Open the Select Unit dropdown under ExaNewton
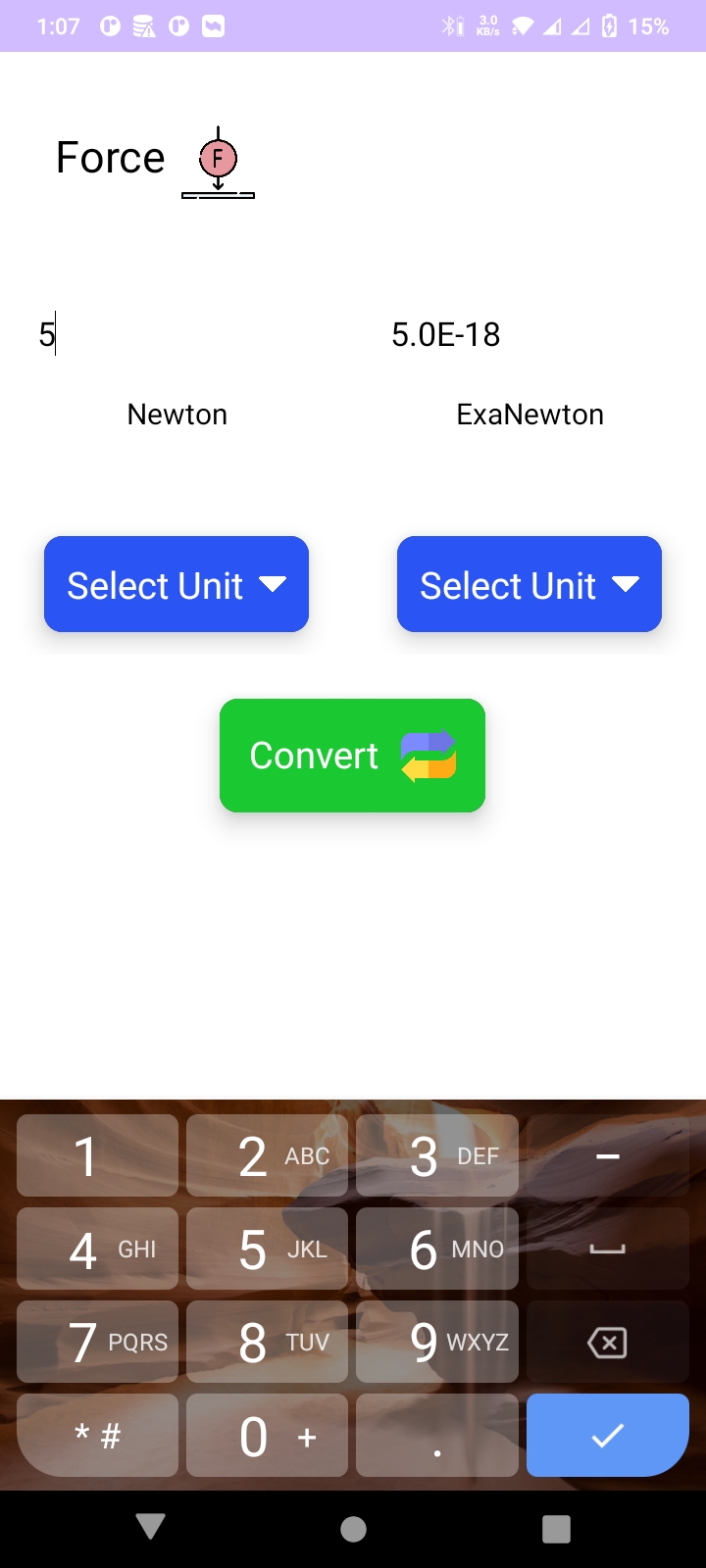The width and height of the screenshot is (706, 1568). (529, 584)
